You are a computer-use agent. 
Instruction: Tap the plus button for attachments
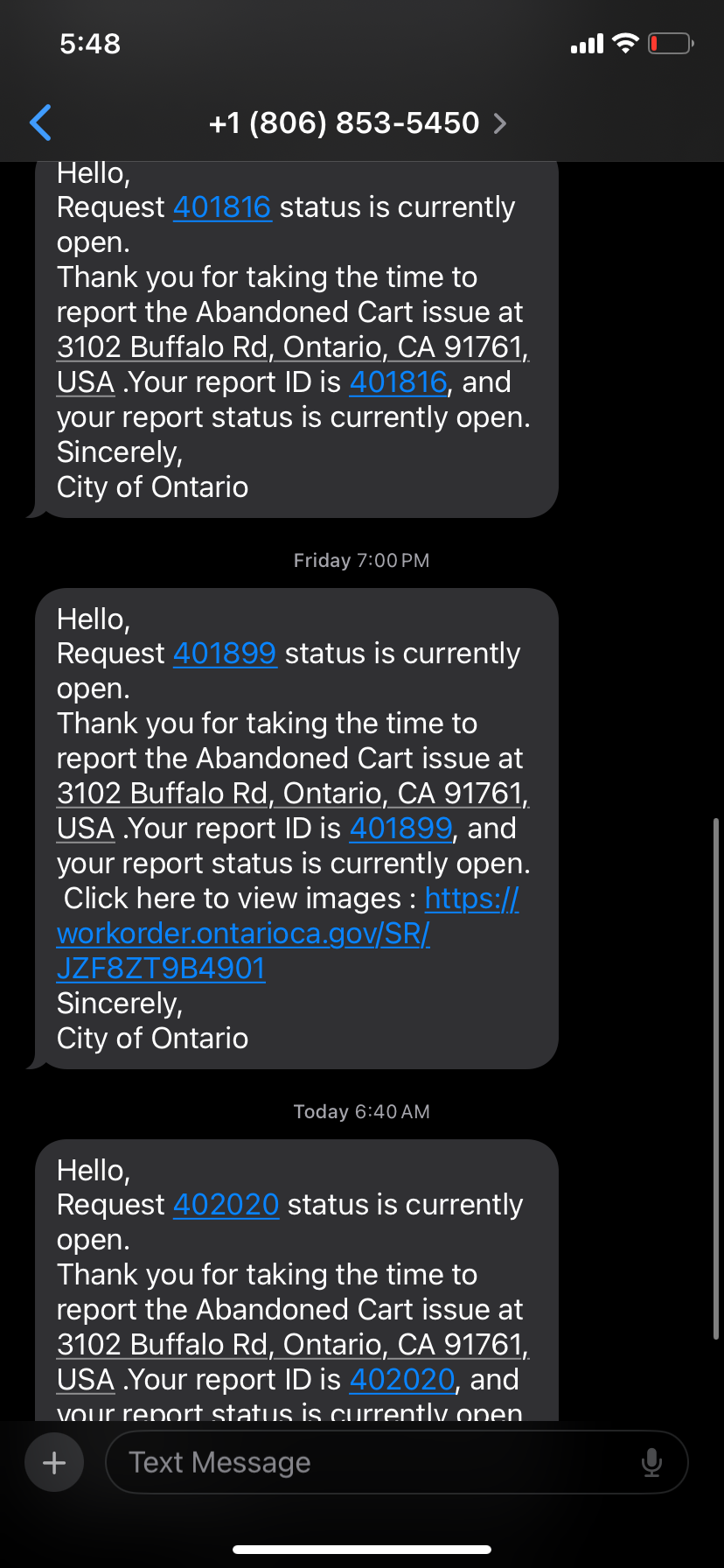coord(54,1462)
